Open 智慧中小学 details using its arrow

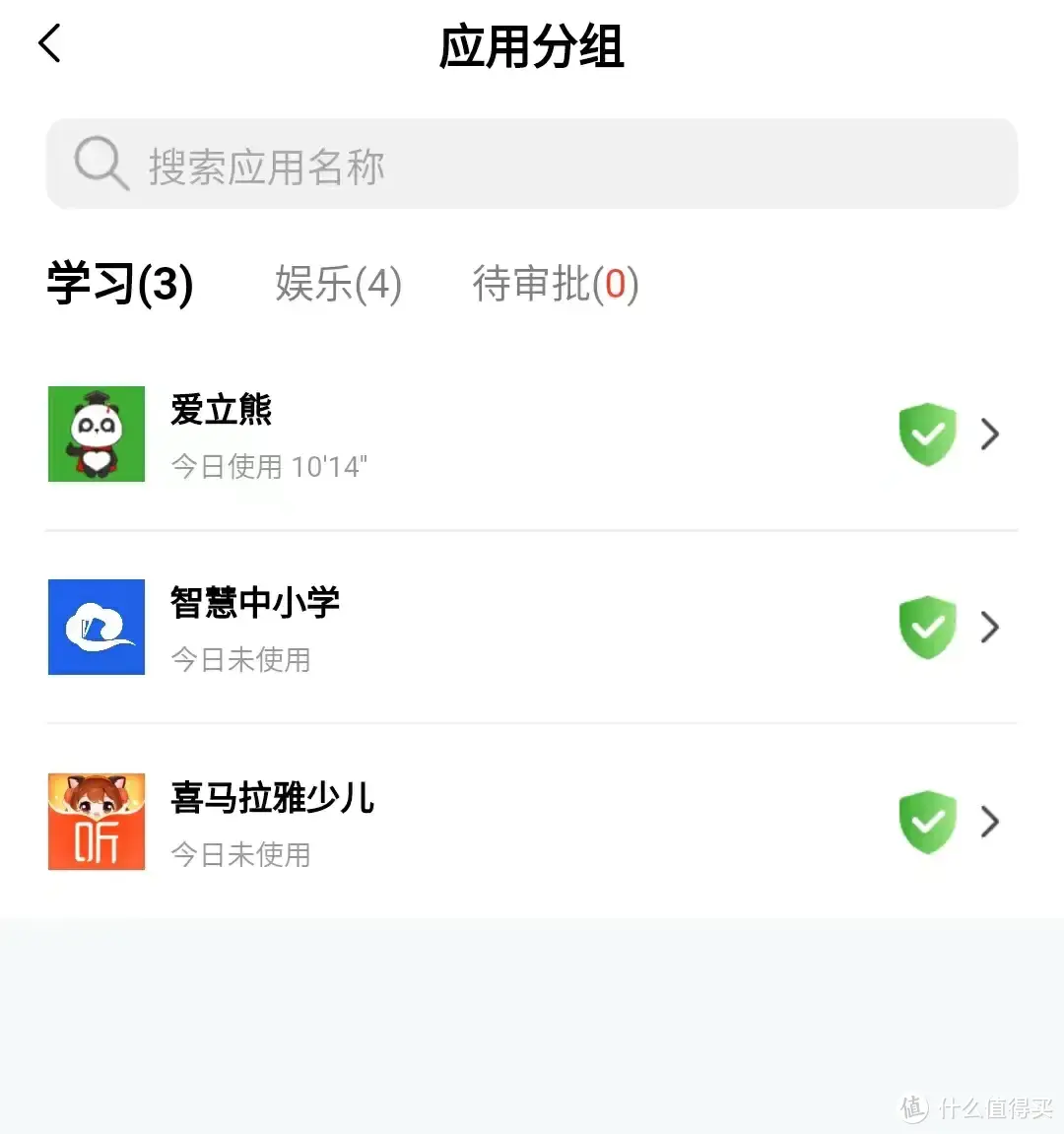pyautogui.click(x=989, y=627)
